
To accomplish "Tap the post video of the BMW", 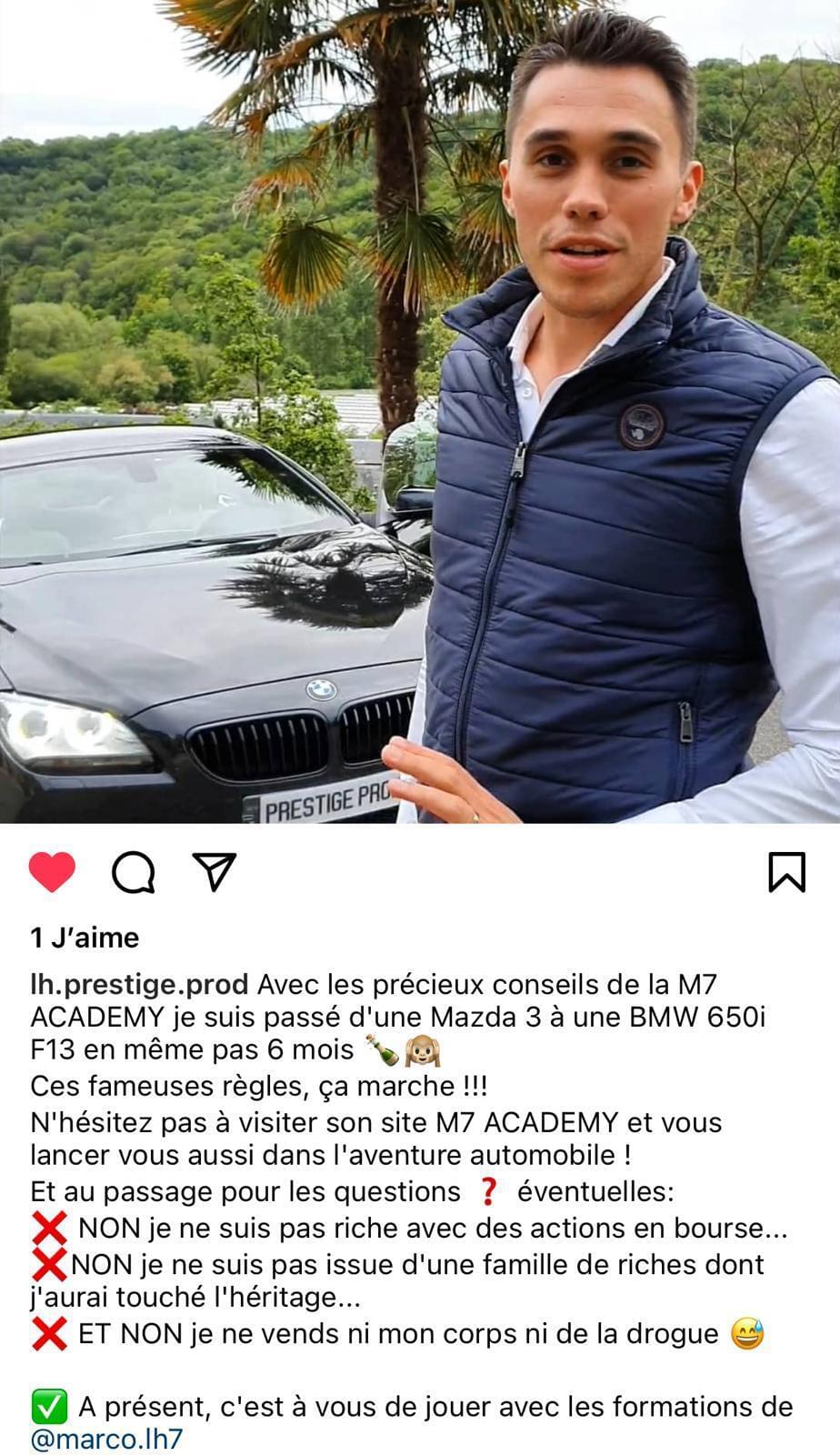I will (x=420, y=409).
